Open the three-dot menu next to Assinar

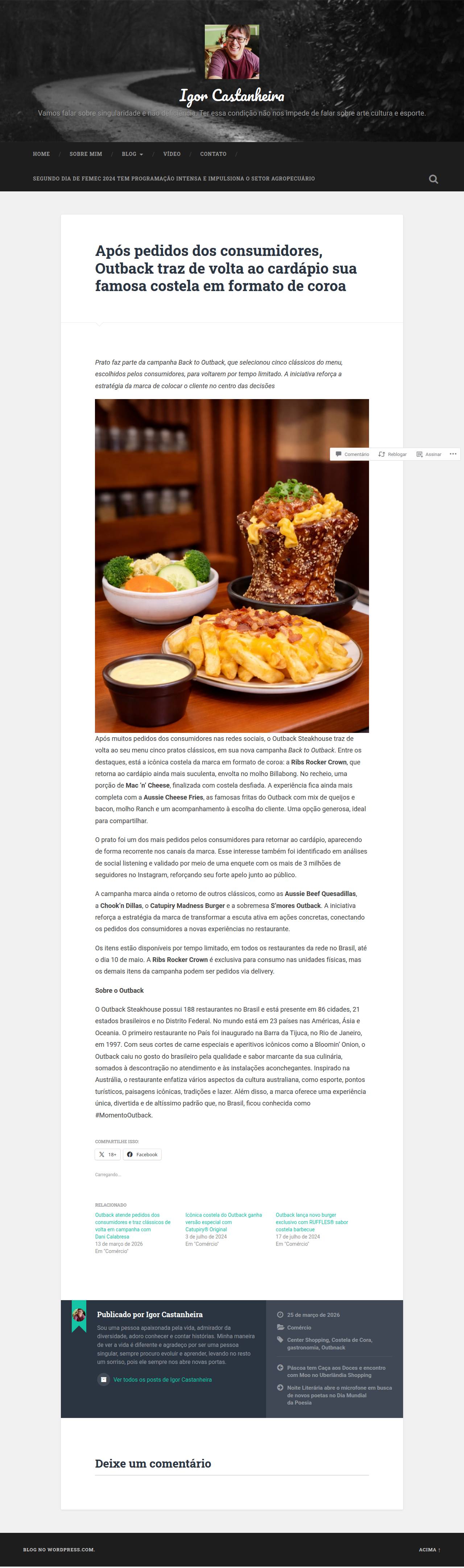(453, 454)
